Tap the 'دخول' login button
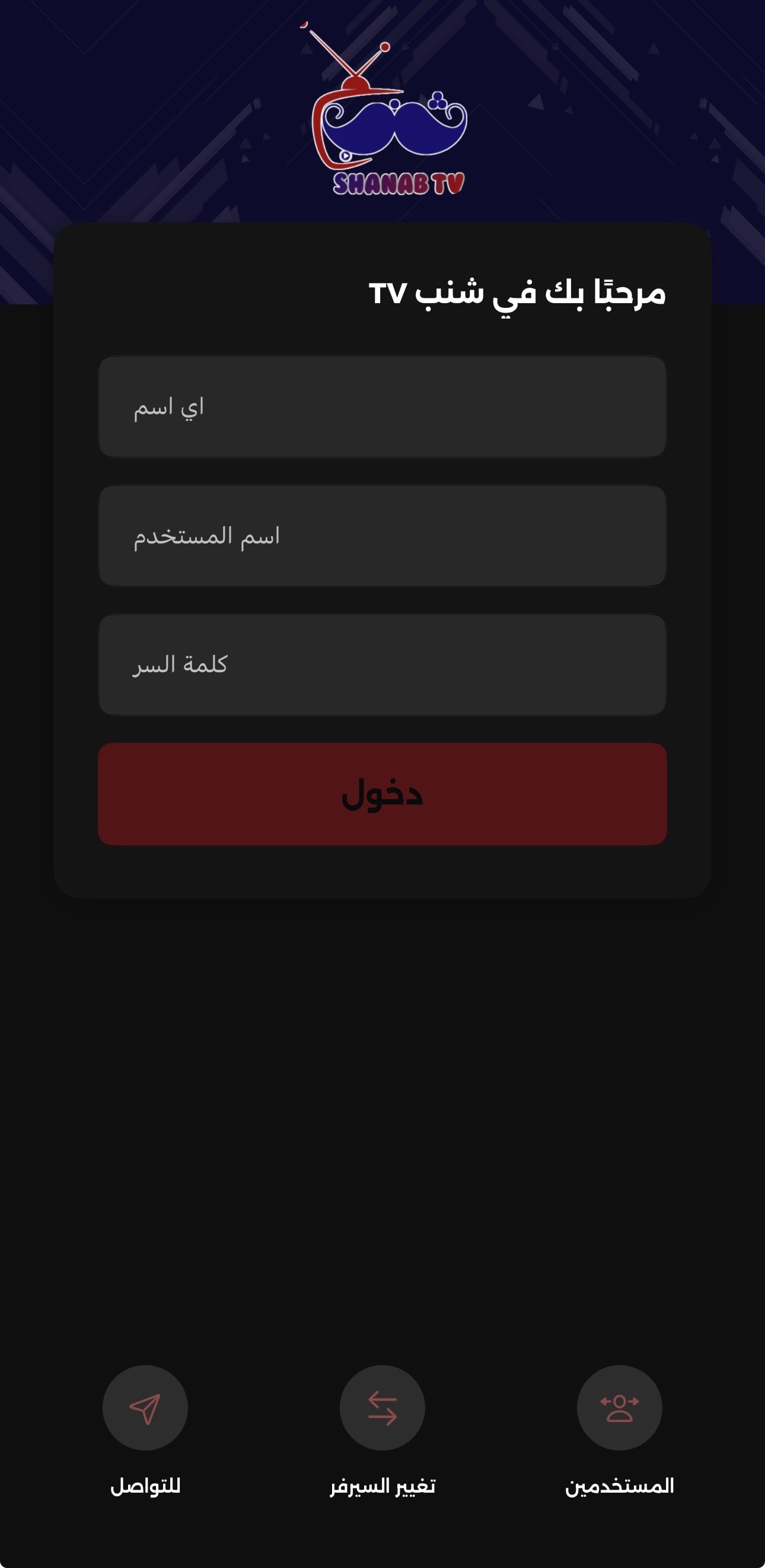This screenshot has width=765, height=1568. [382, 794]
